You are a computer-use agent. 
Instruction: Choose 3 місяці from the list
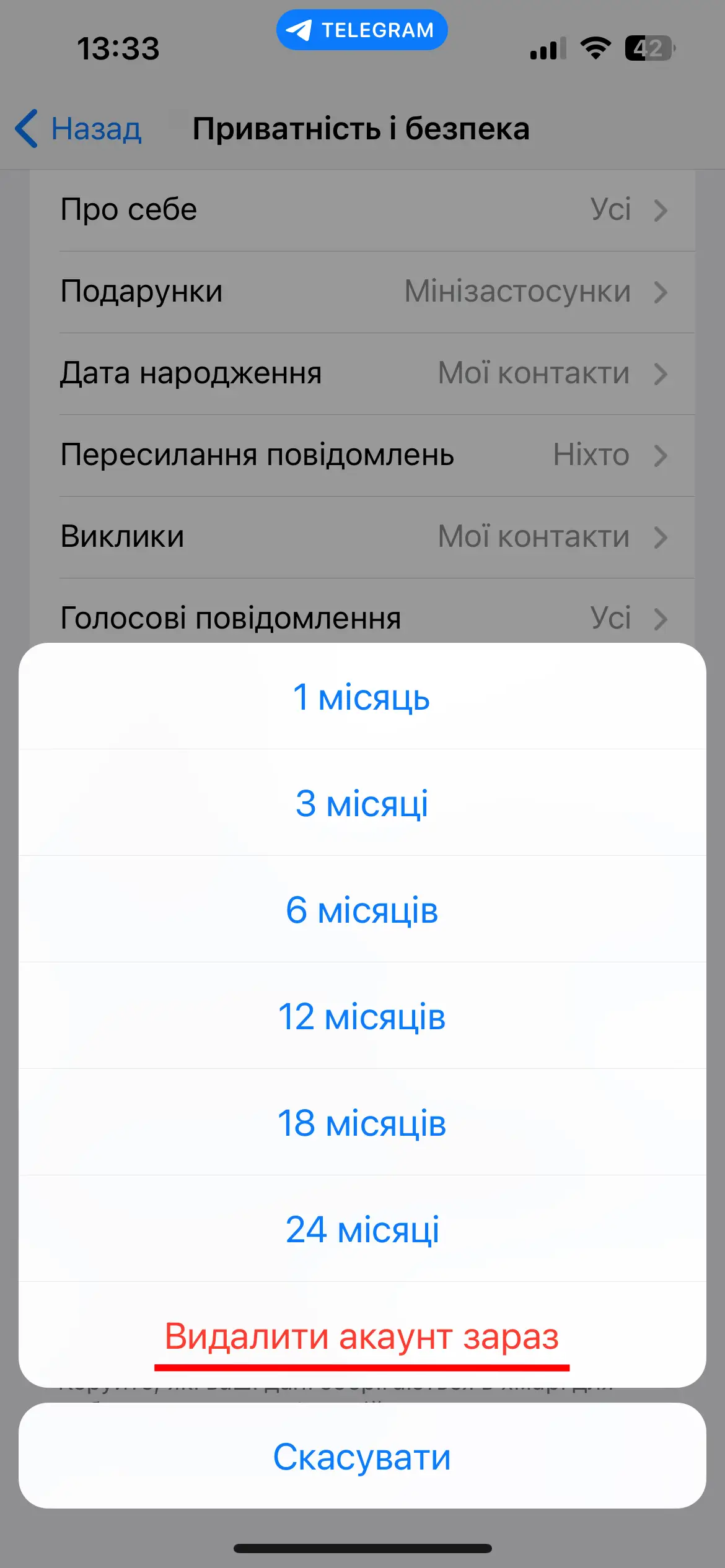coord(362,803)
